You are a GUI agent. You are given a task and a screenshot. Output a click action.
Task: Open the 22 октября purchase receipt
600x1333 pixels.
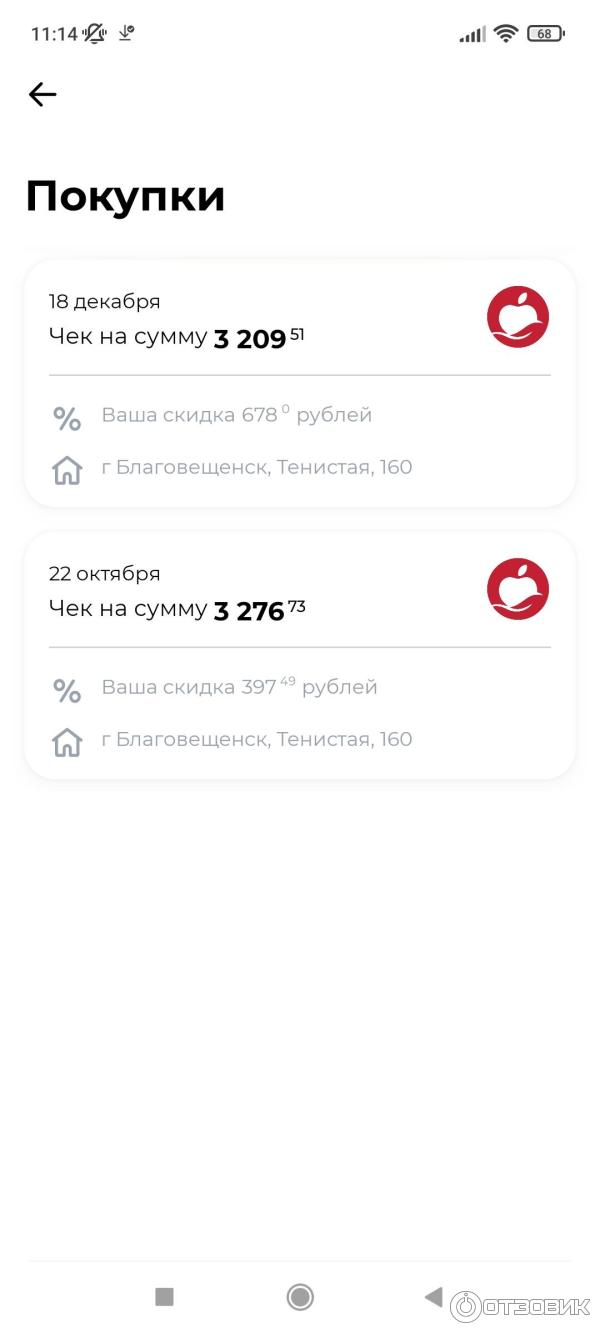299,655
